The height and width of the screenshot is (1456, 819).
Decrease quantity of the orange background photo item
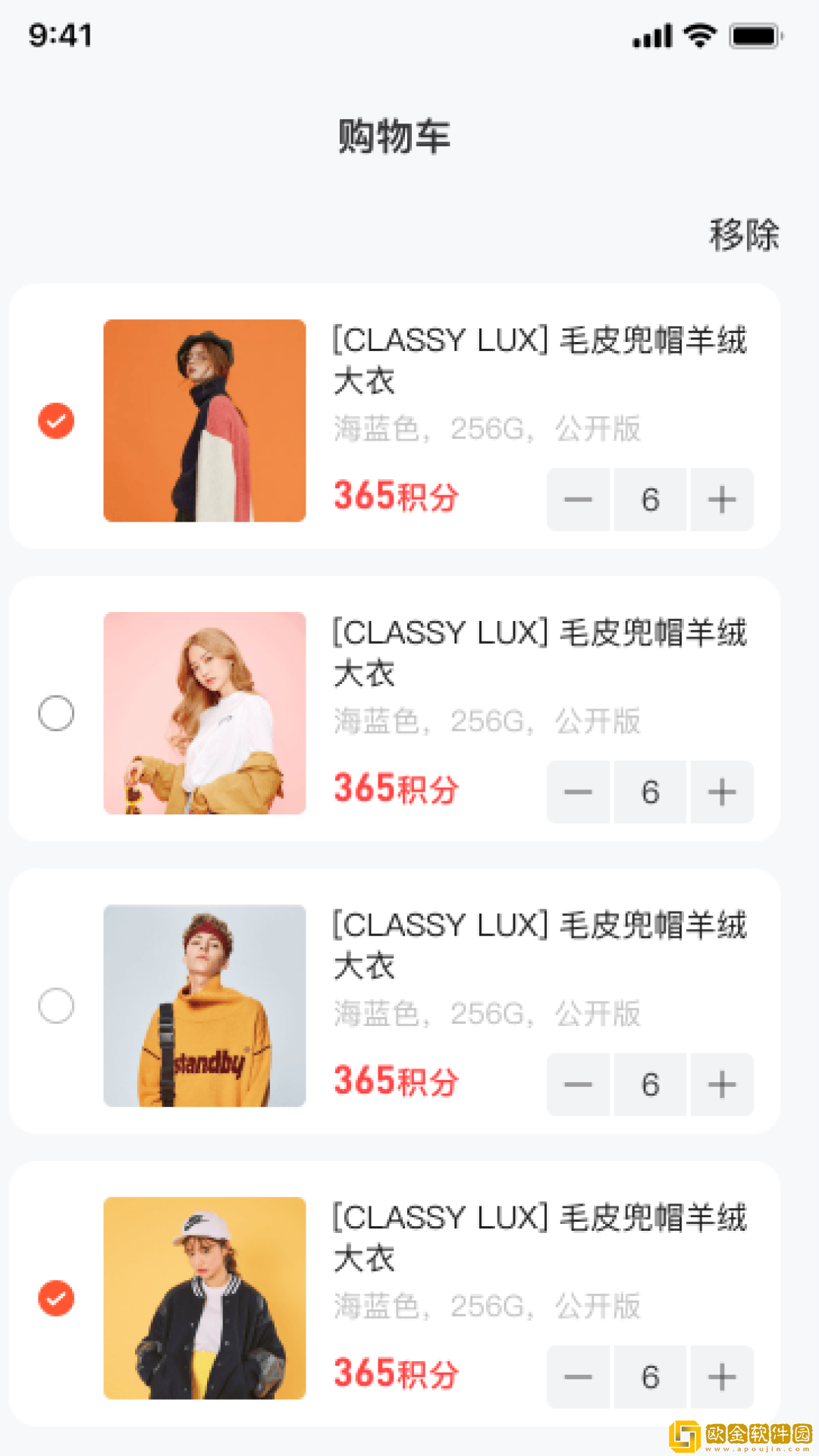click(x=578, y=500)
